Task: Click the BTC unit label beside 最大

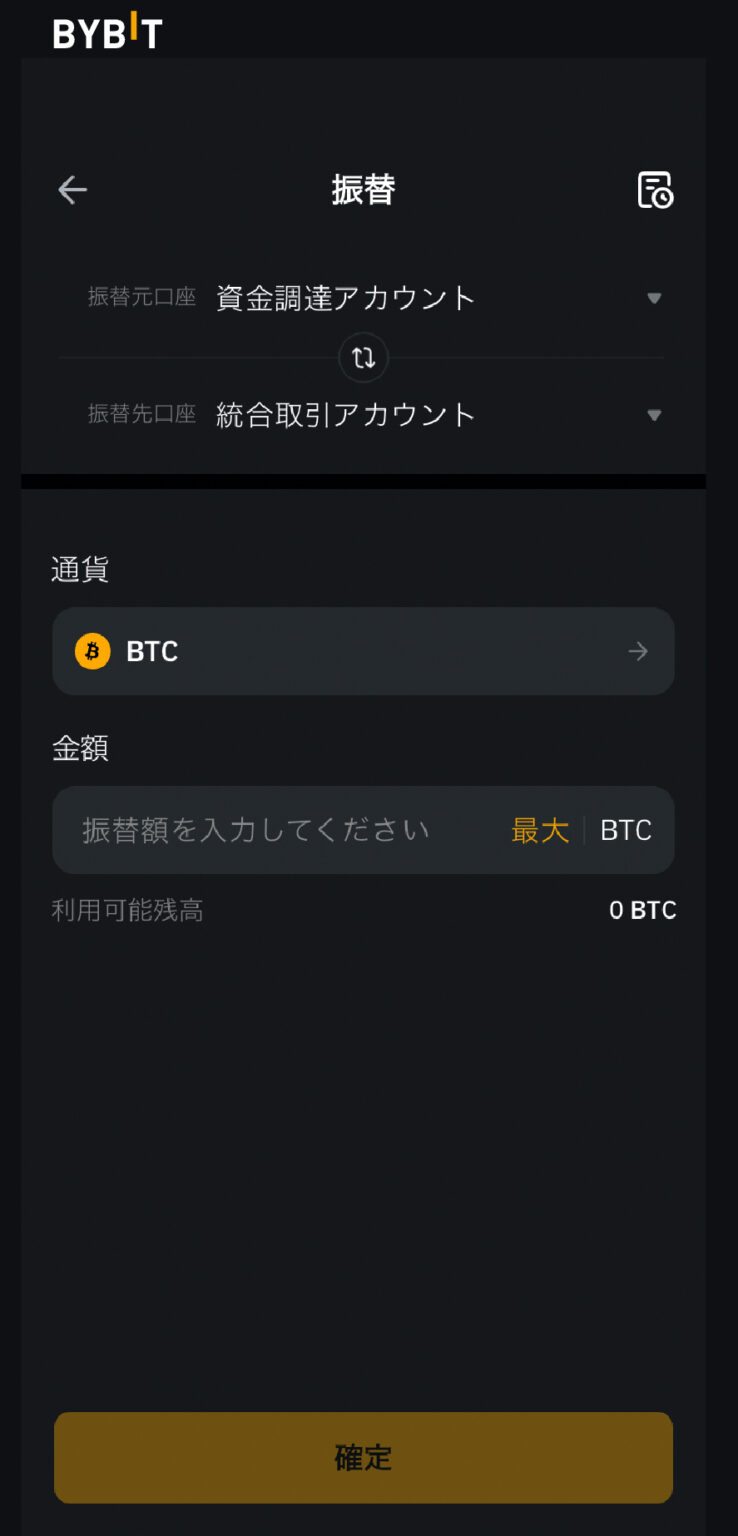Action: (x=624, y=830)
